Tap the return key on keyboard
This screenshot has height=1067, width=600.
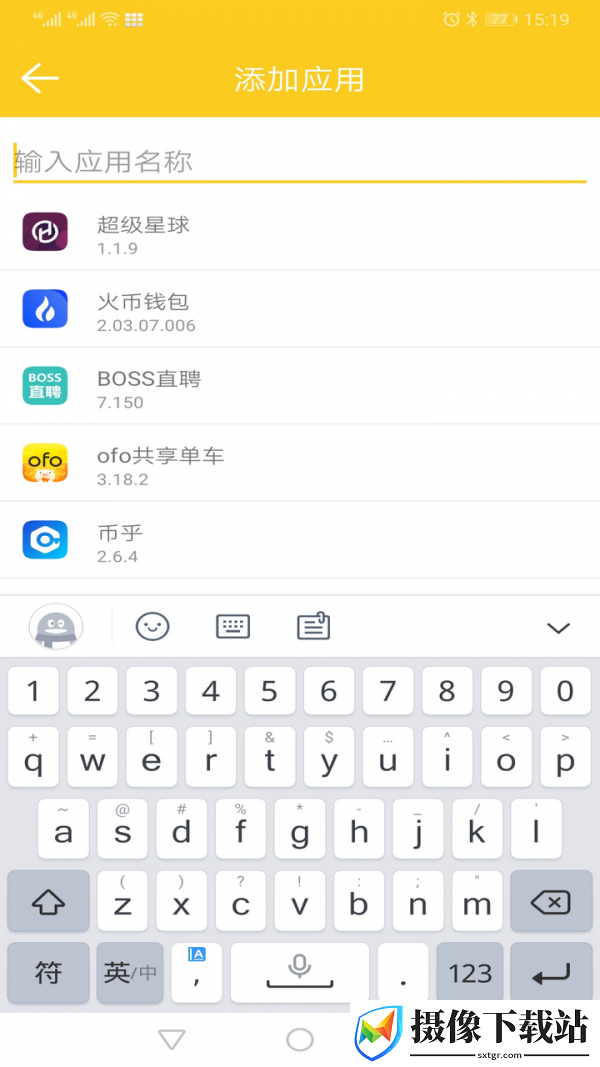coord(551,973)
